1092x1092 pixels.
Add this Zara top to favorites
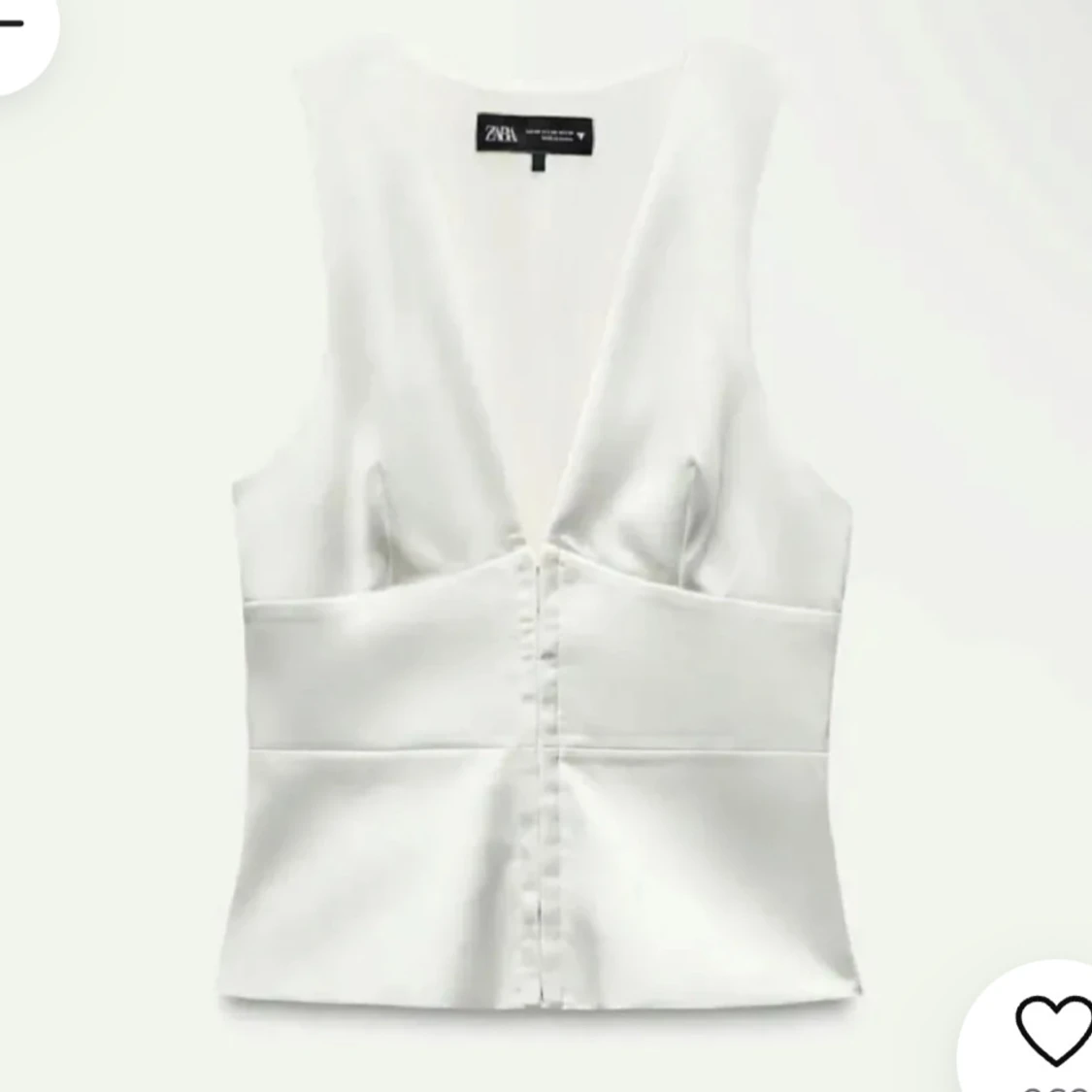1052,1030
